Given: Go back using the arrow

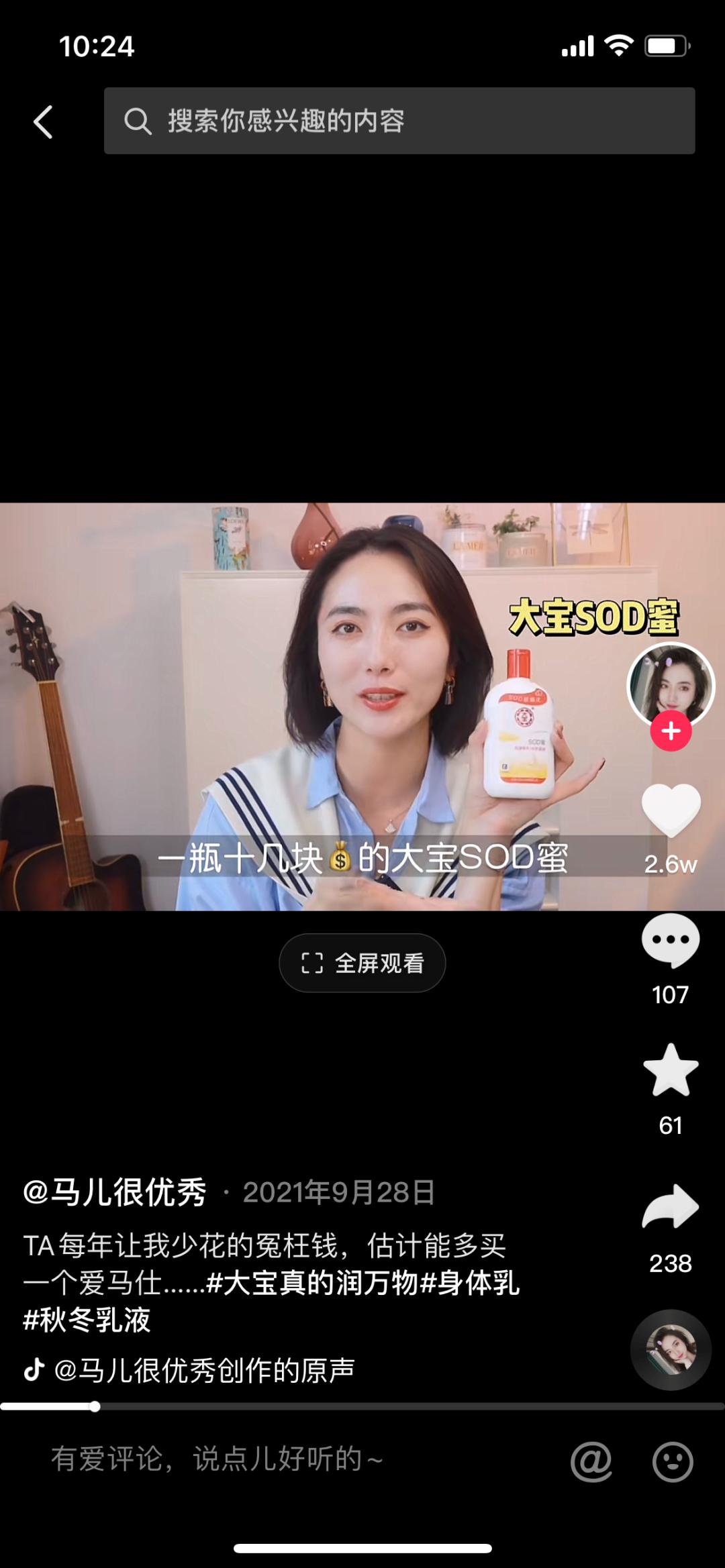Looking at the screenshot, I should click(x=44, y=122).
